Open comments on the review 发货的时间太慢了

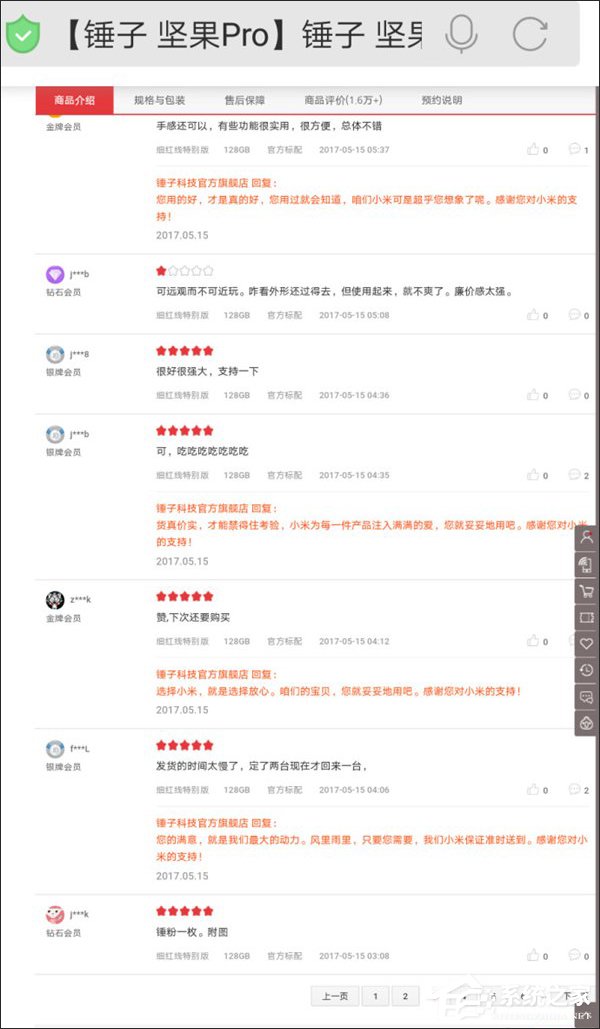tap(575, 790)
